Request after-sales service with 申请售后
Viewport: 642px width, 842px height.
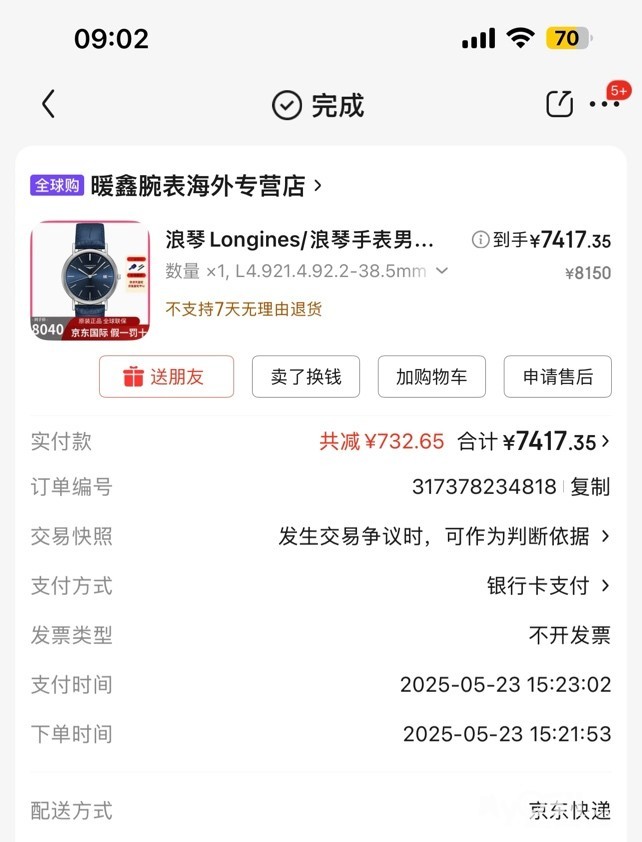point(557,377)
